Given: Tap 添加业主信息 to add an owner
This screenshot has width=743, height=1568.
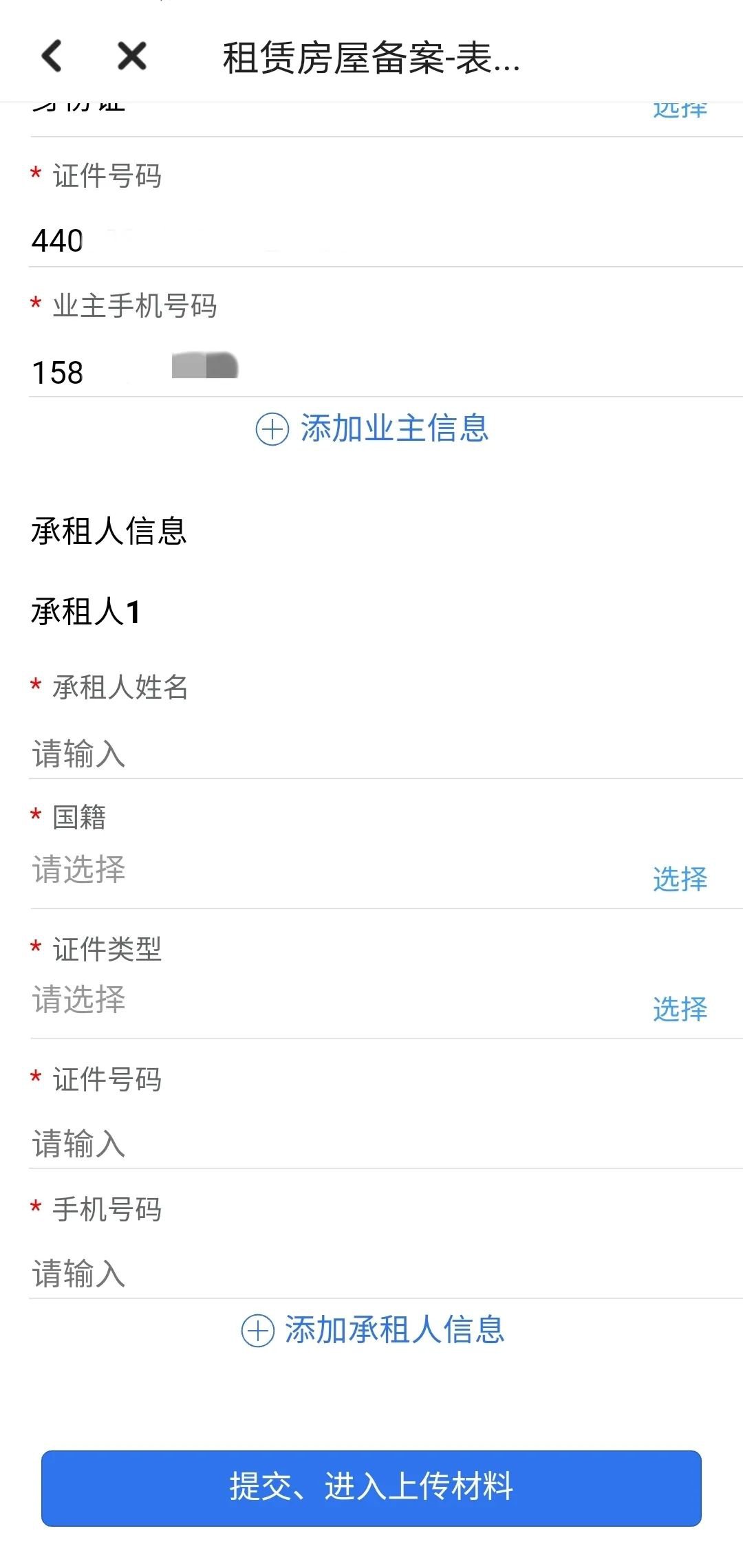Looking at the screenshot, I should (372, 428).
